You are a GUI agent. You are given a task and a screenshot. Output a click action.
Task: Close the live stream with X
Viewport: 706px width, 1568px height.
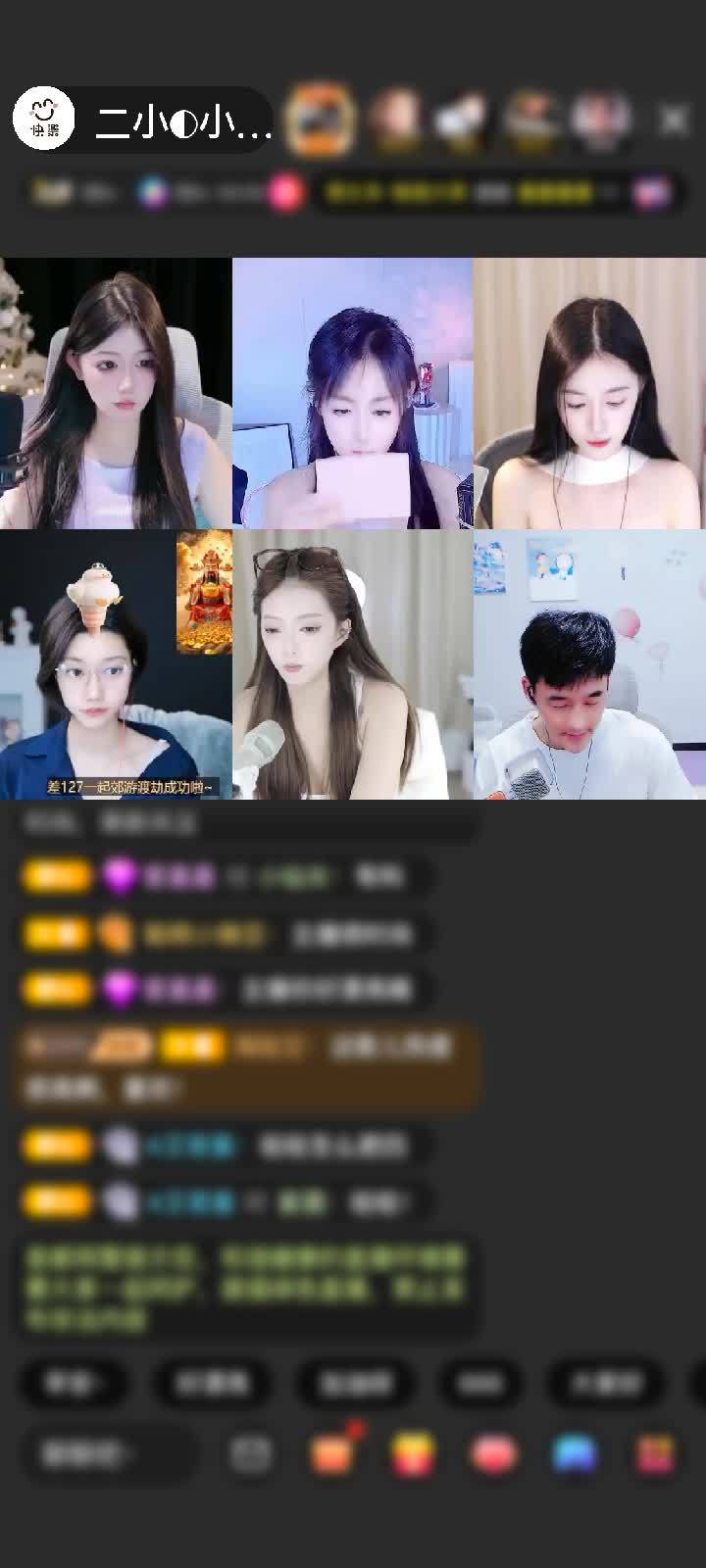pos(673,120)
